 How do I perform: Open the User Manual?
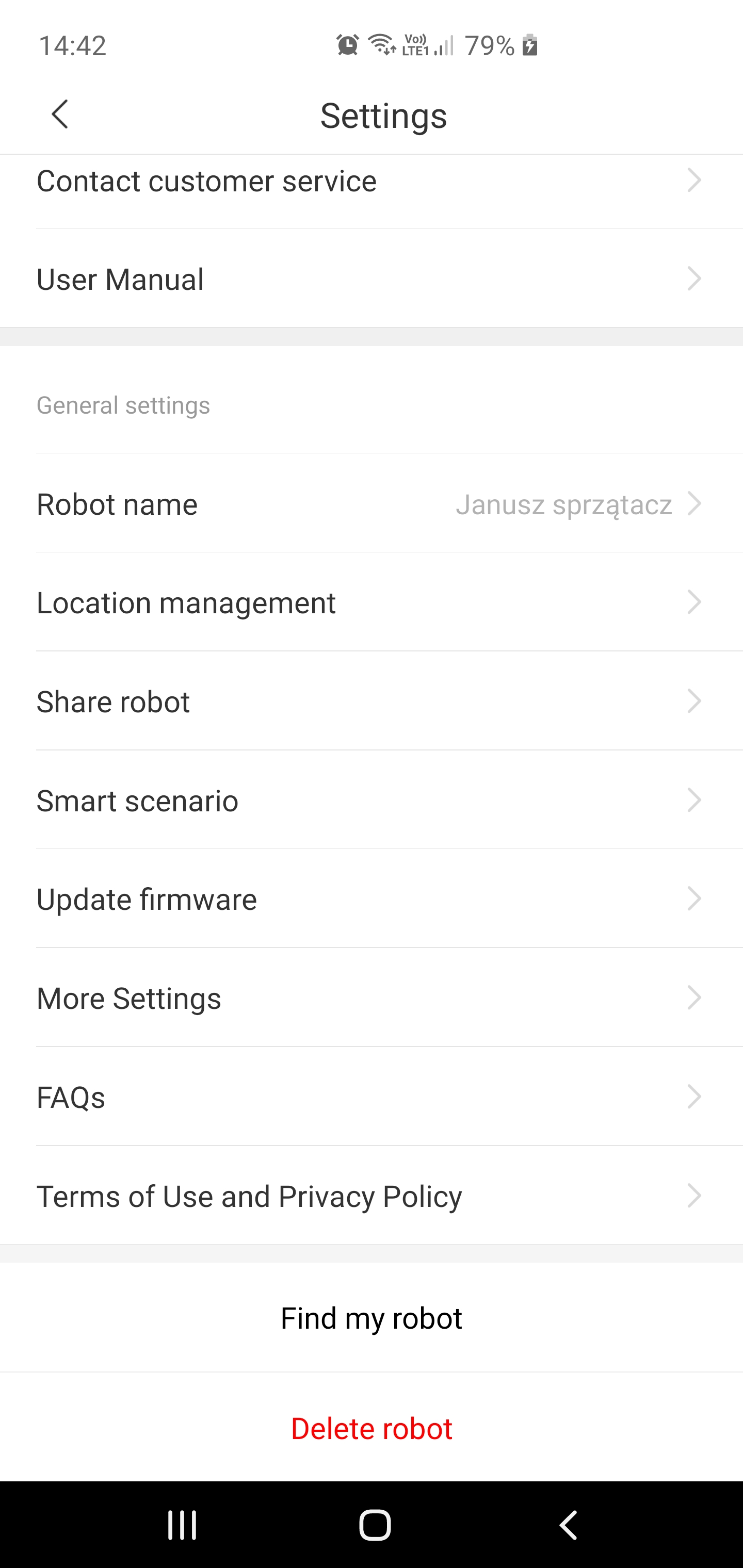coord(372,279)
